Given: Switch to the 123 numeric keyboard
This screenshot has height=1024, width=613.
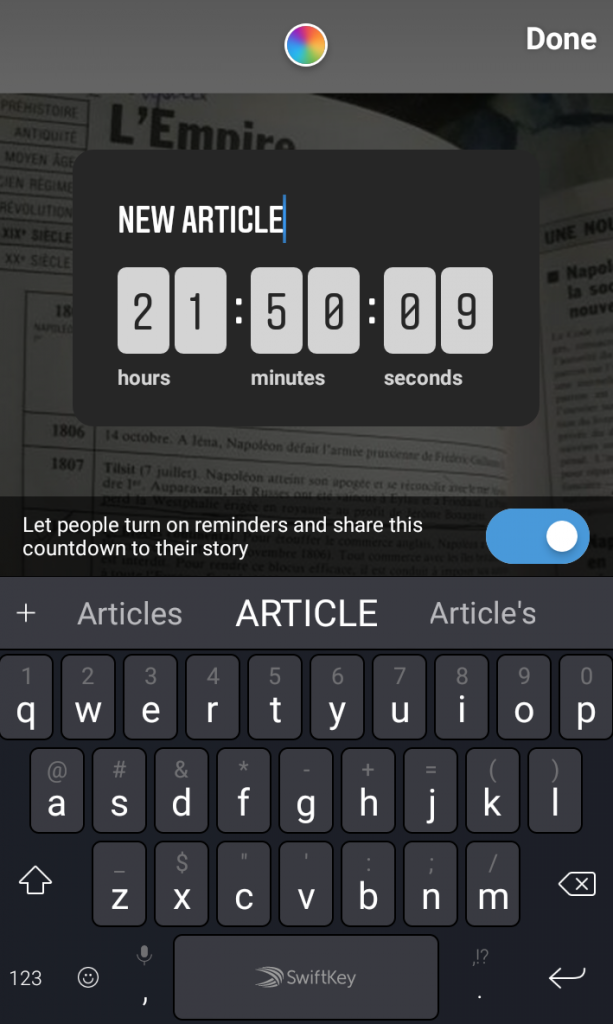Looking at the screenshot, I should click(x=25, y=978).
